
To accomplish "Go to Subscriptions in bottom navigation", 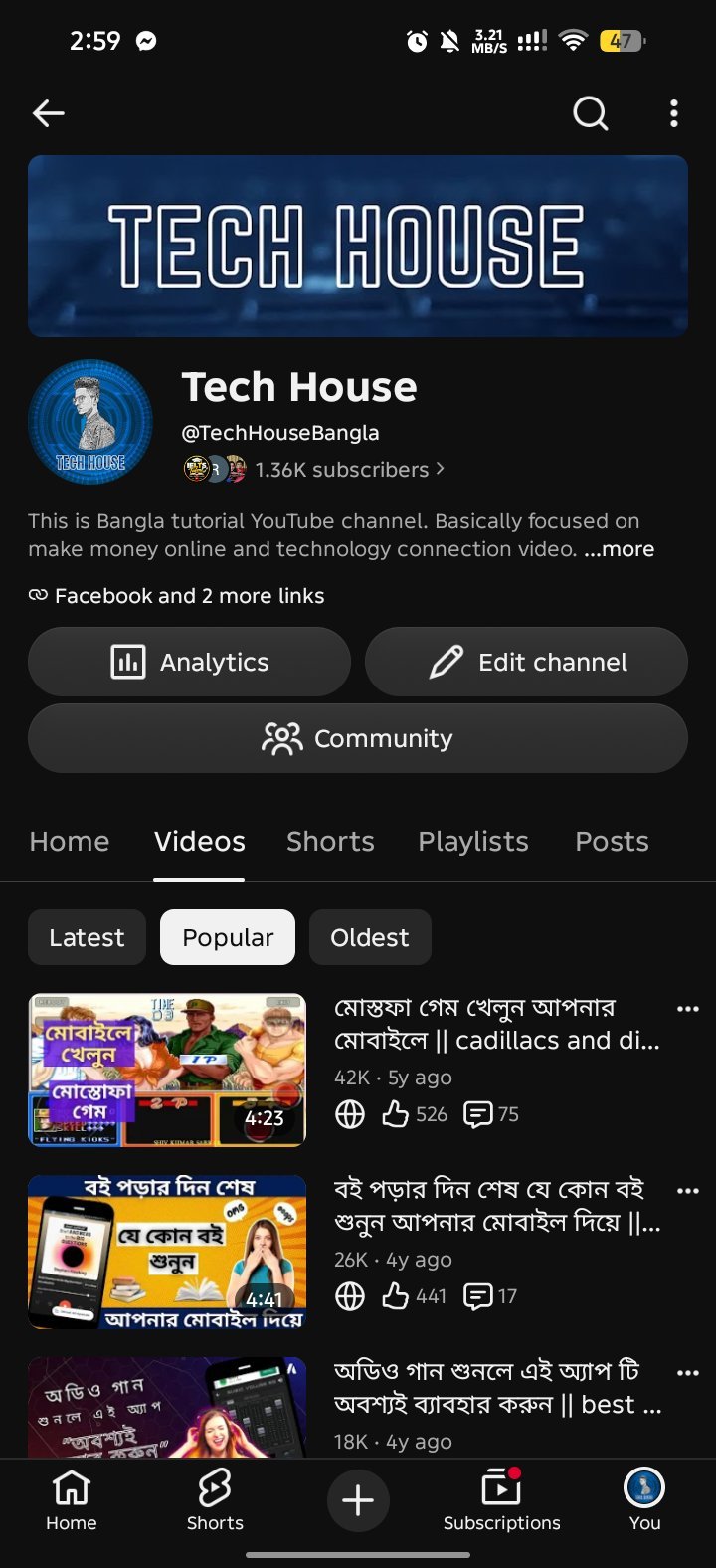I will click(x=501, y=1500).
